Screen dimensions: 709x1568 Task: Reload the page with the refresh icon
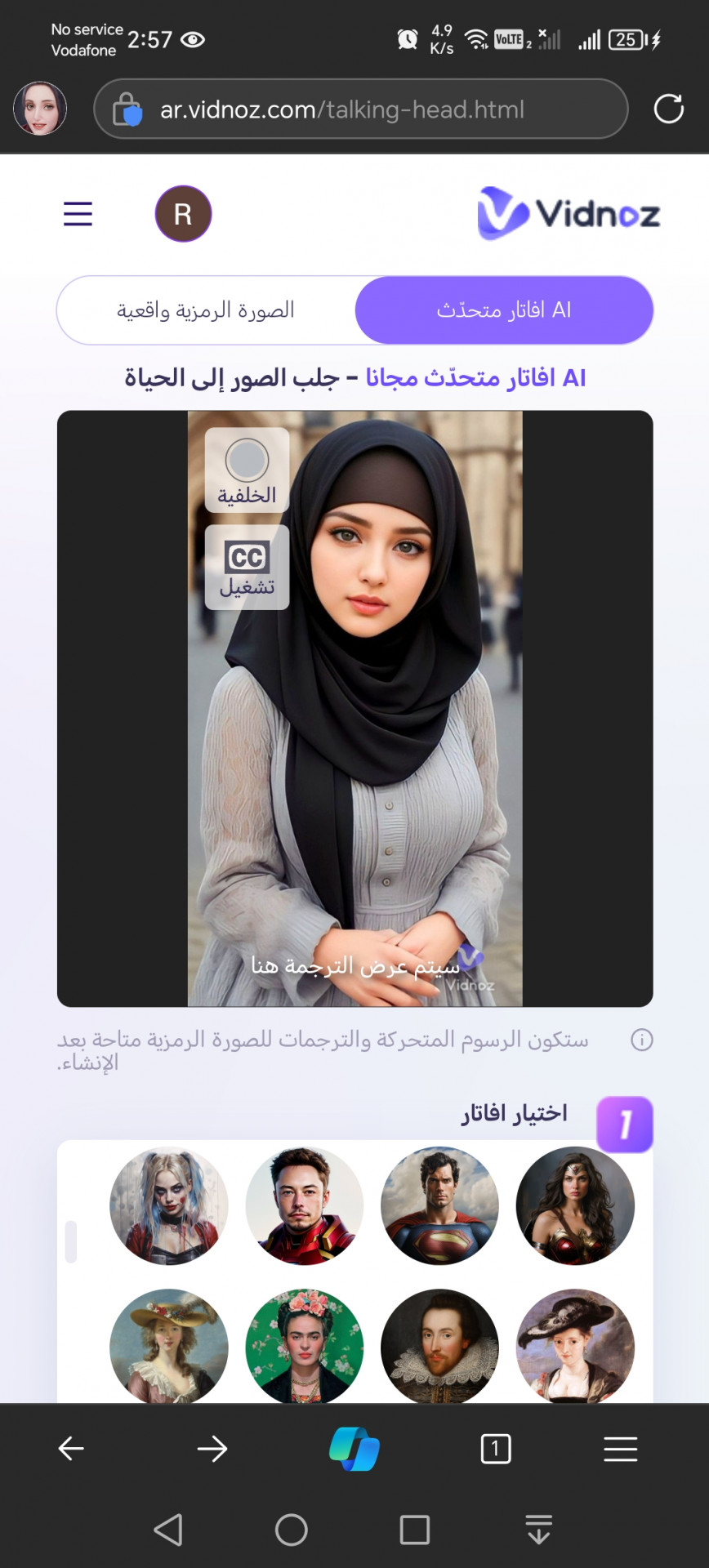[x=668, y=109]
